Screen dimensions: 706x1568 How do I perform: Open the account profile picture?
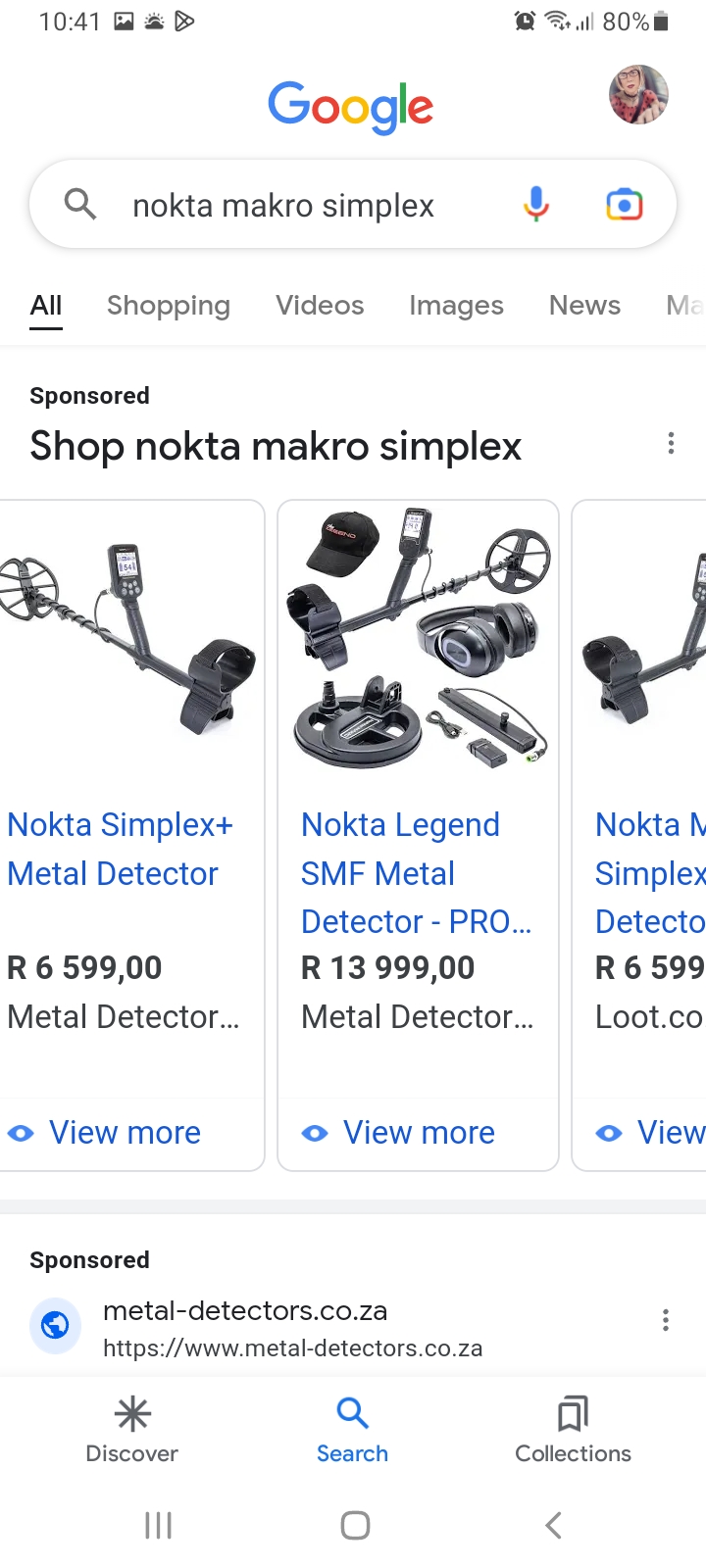tap(638, 95)
